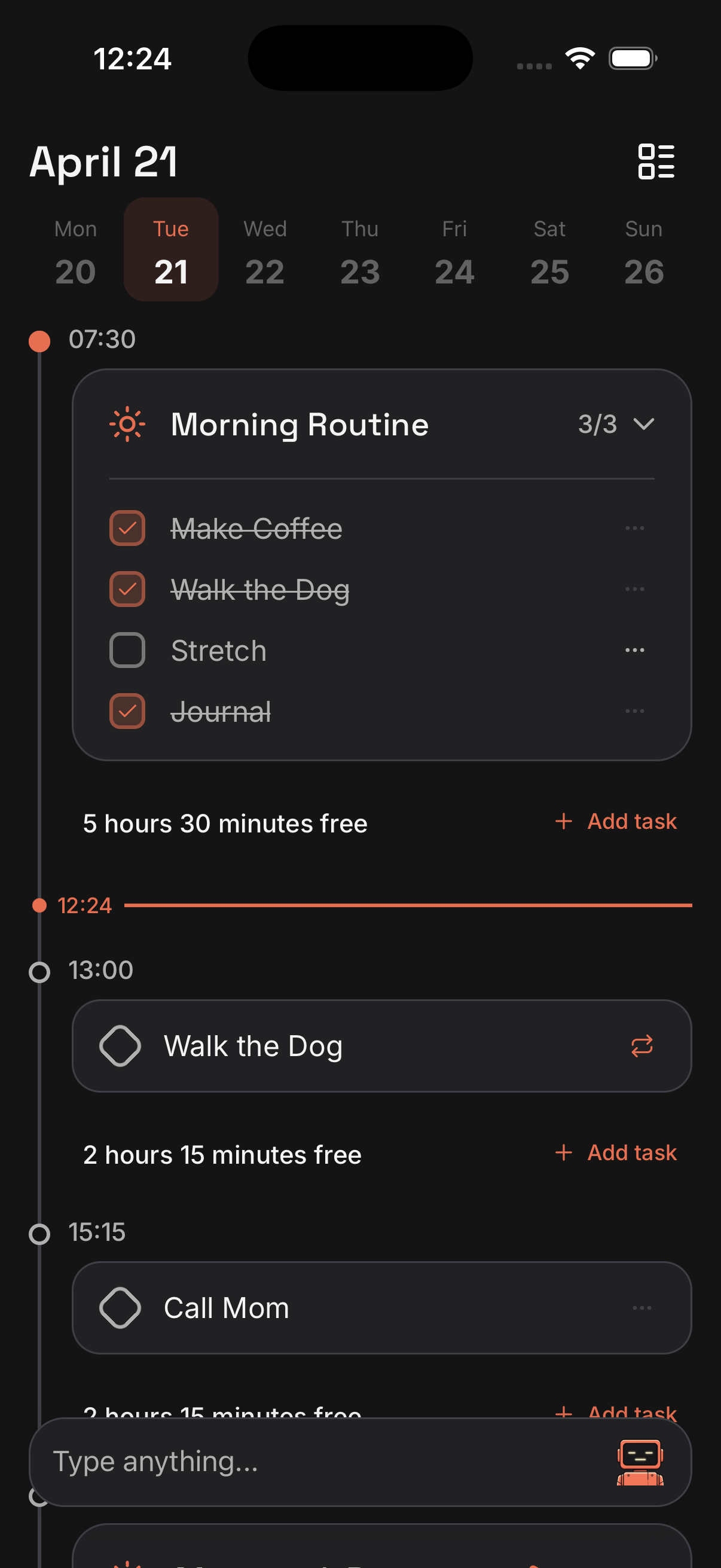Jump to Sunday 26

point(643,251)
